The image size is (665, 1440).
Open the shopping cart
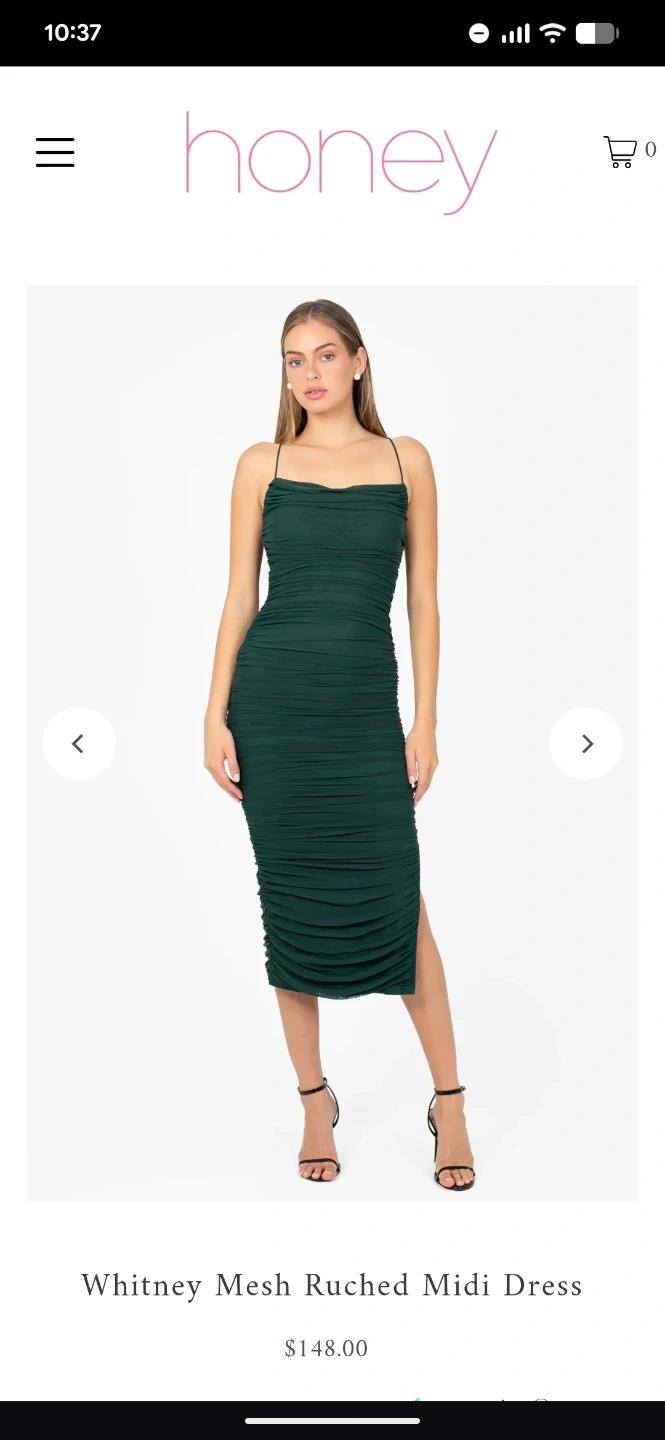point(621,152)
